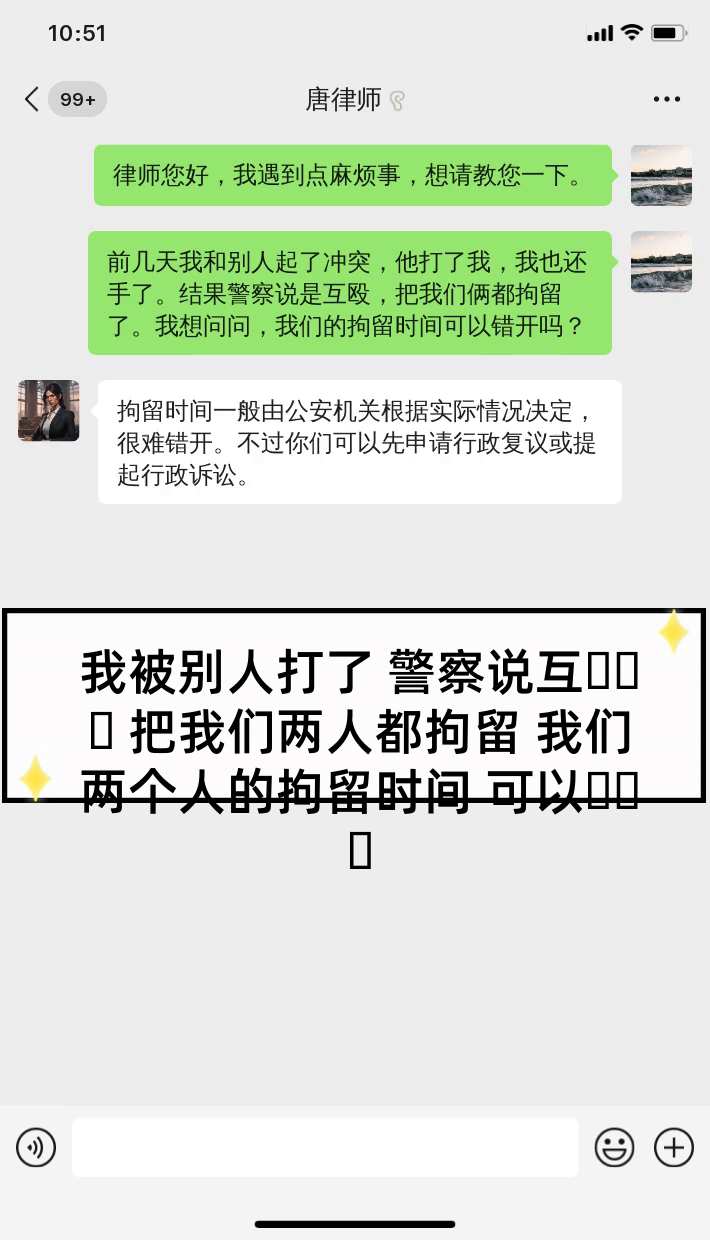
Task: View 唐律师's profile avatar
Action: click(x=48, y=410)
